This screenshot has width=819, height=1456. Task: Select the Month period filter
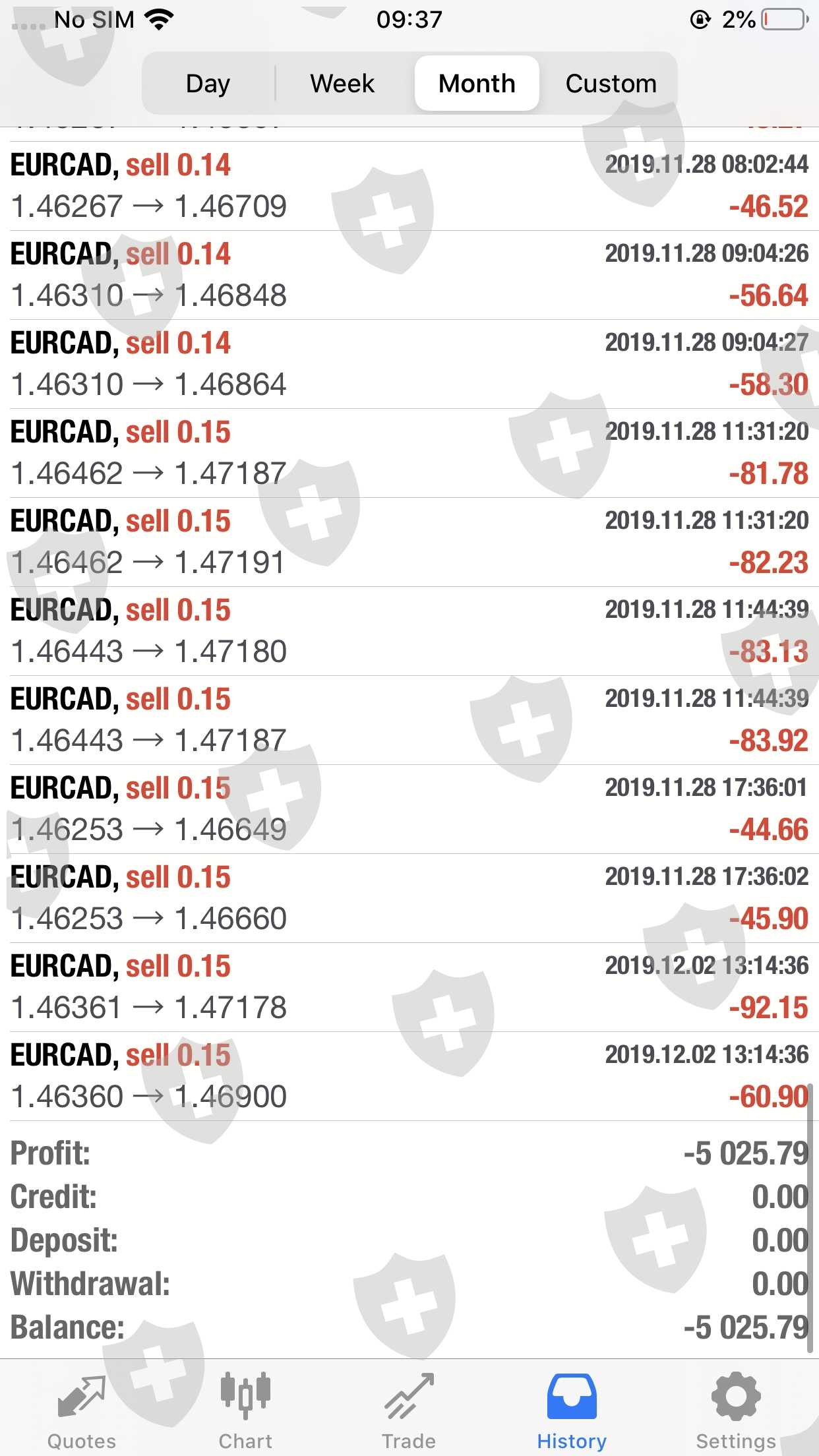[x=477, y=84]
